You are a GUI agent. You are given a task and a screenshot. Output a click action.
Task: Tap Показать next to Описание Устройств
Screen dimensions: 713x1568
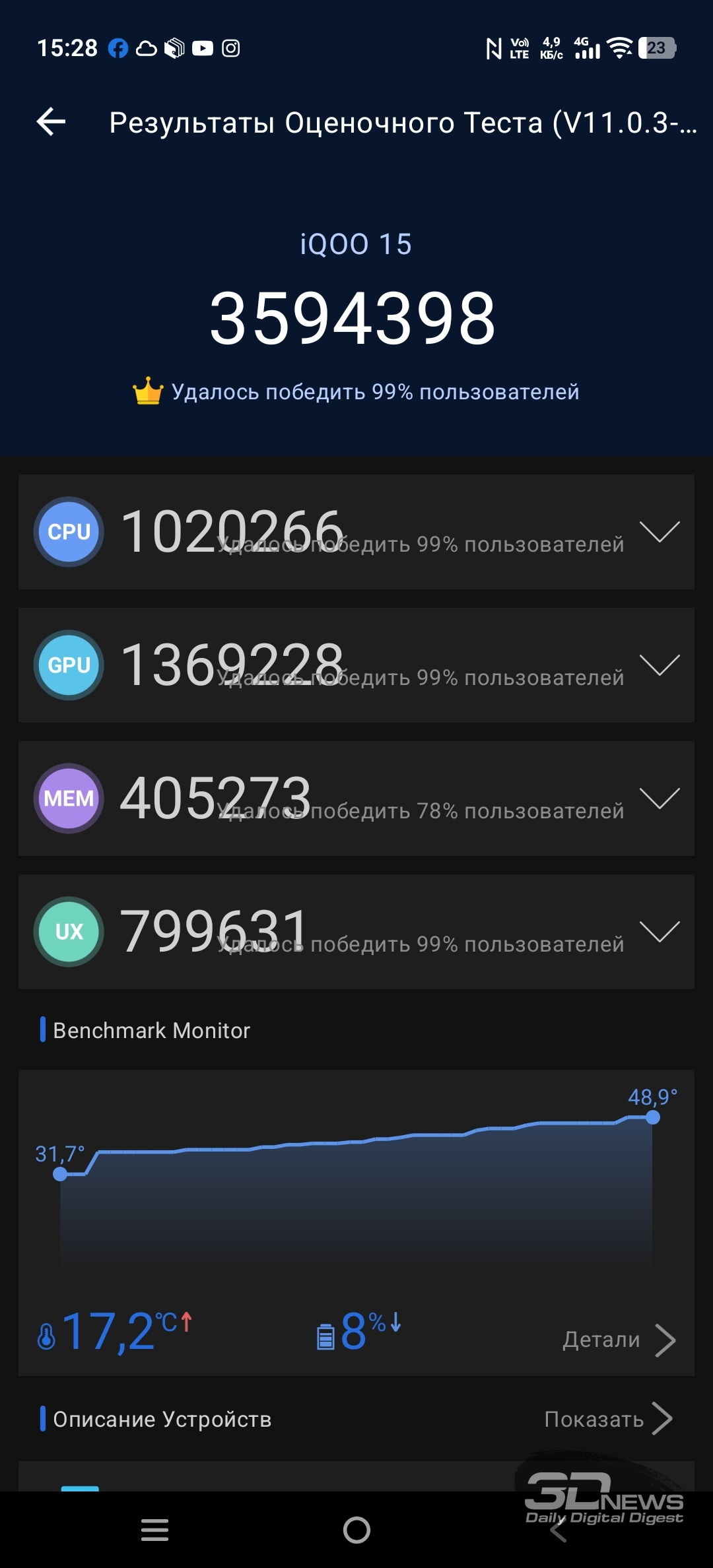pos(607,1419)
